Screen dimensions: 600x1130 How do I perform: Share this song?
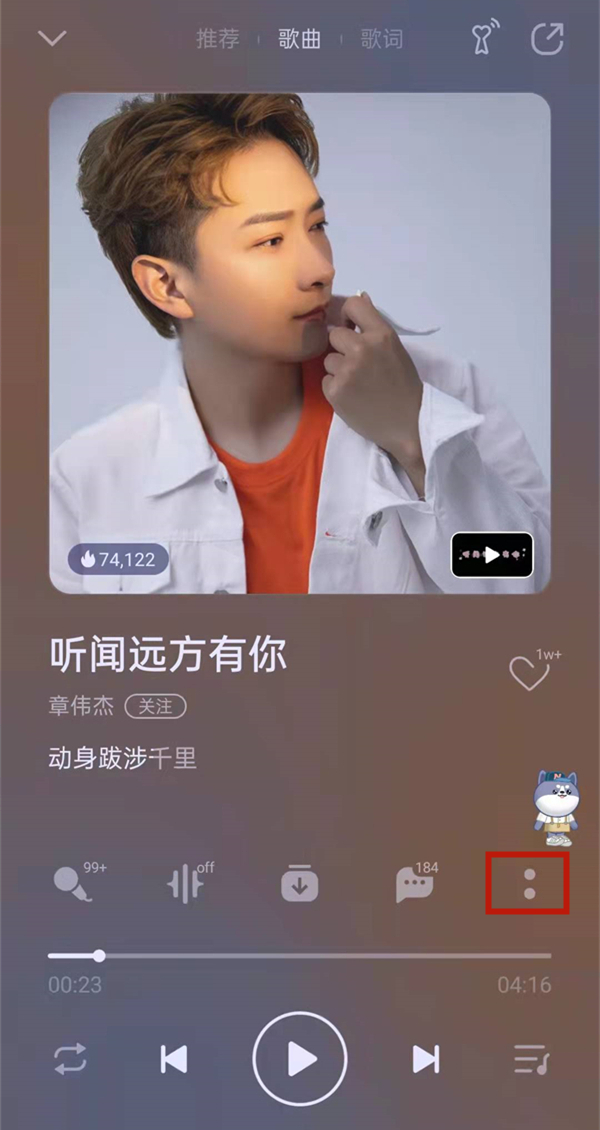[547, 40]
